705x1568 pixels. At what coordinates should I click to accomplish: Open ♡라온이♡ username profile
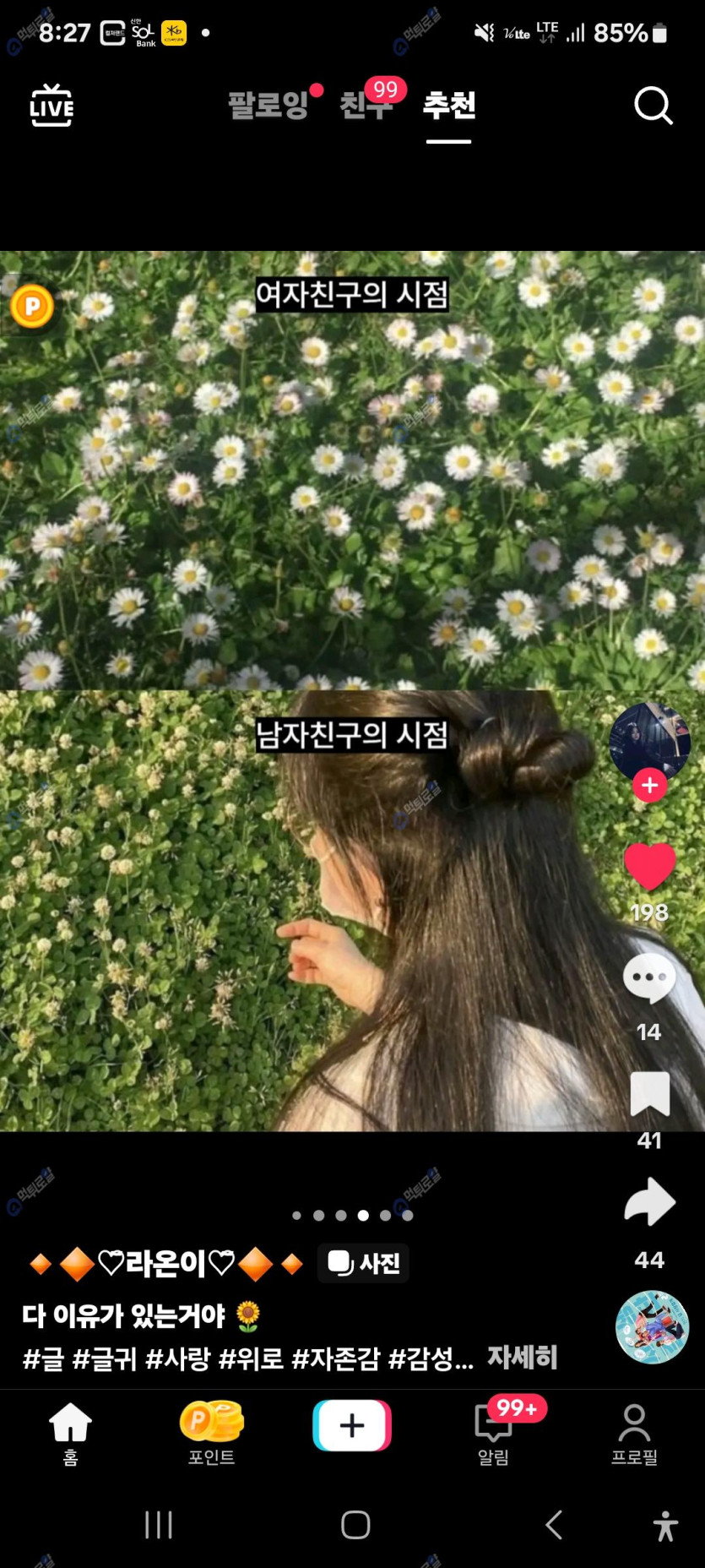(x=166, y=1264)
